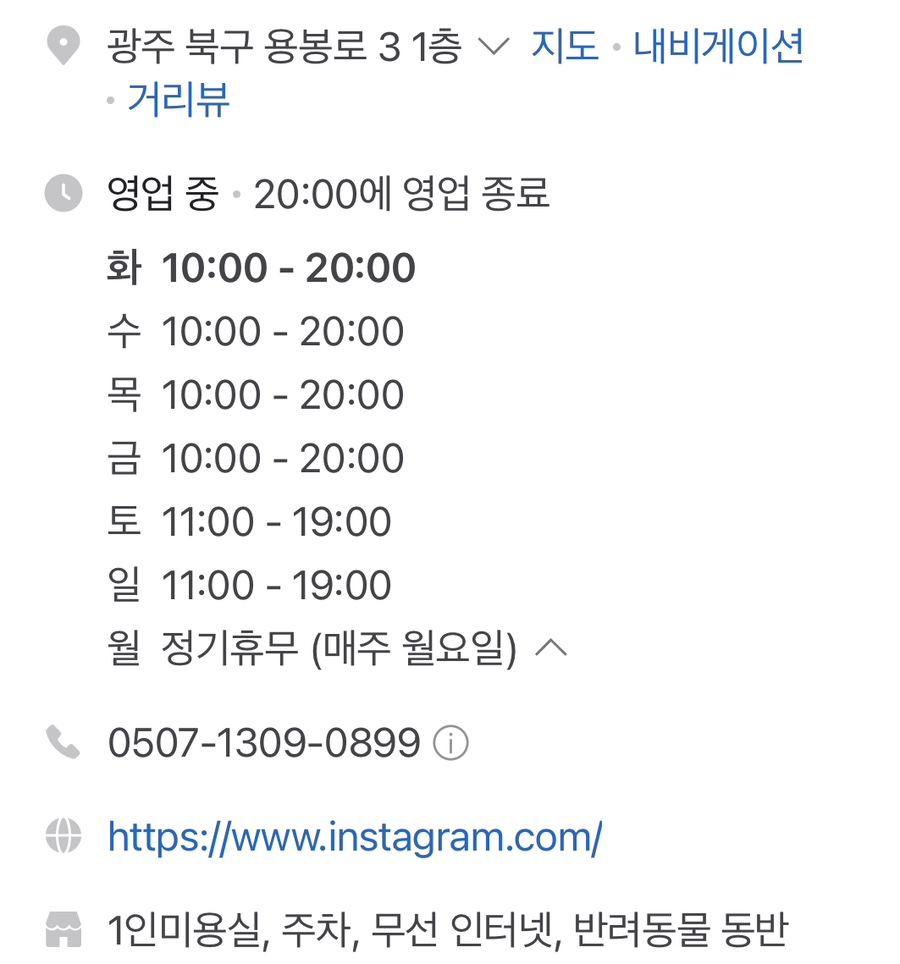Open the 거리뷰 street view link
Screen dimensions: 900x964
[179, 100]
